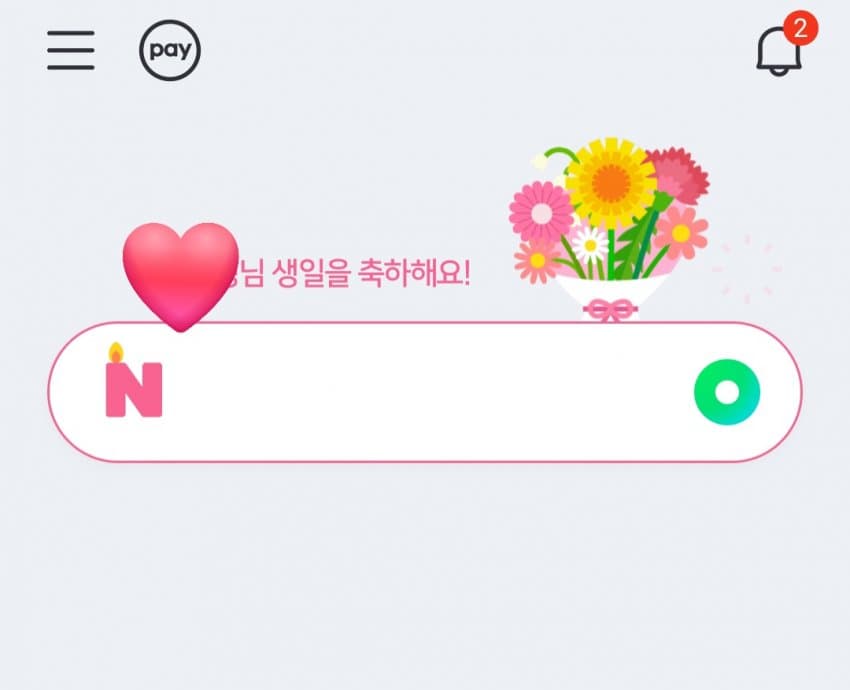Screen dimensions: 850x690
Task: Open the hamburger menu
Action: pos(70,50)
